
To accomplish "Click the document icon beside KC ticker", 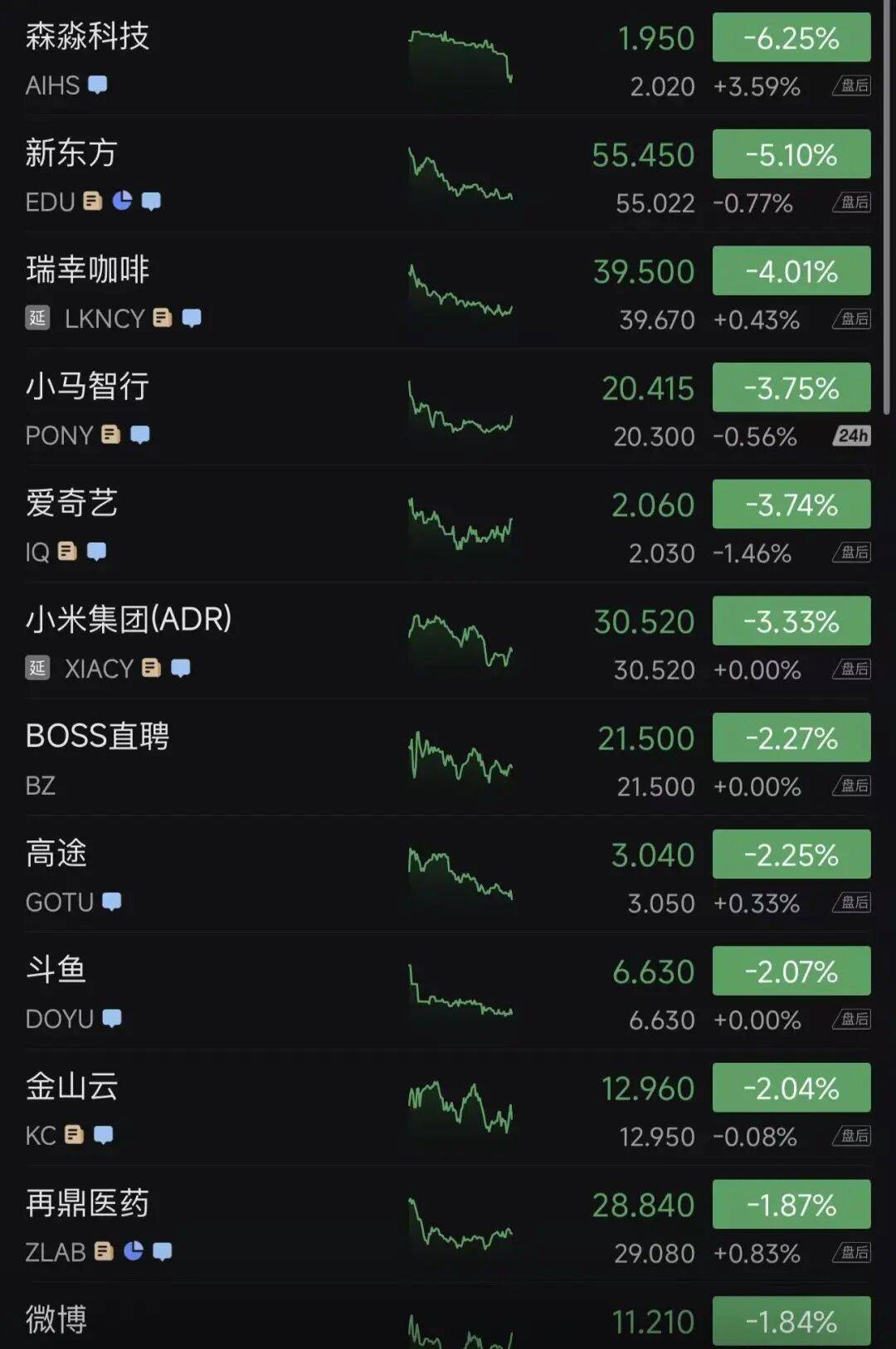I will point(73,1134).
